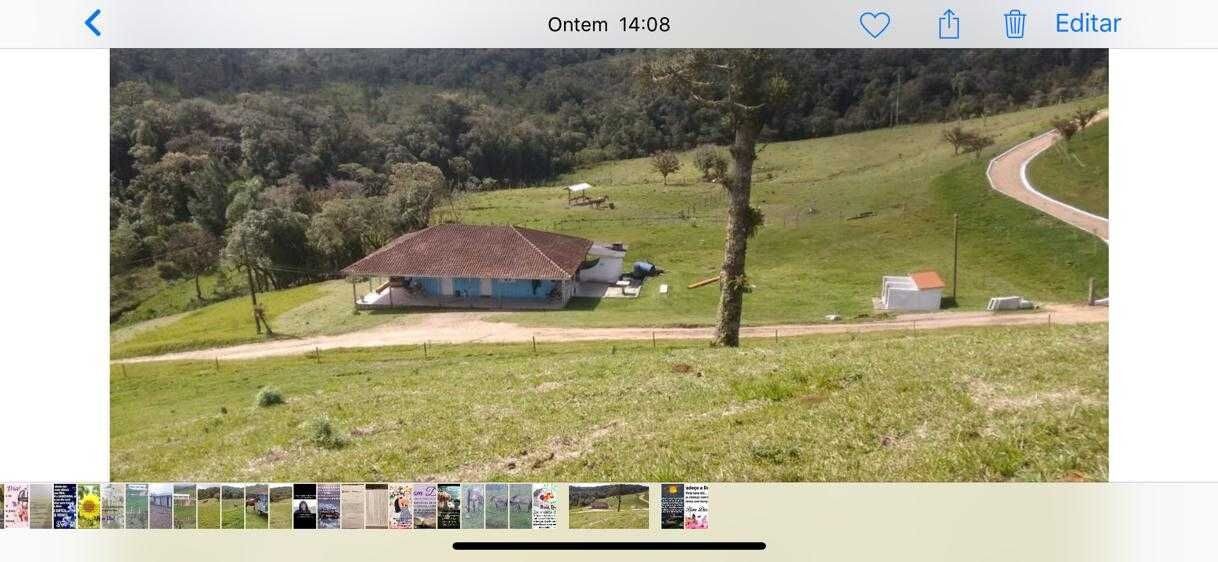
Task: Select the enlarged farmhouse thumbnail in the strip
Action: 608,506
